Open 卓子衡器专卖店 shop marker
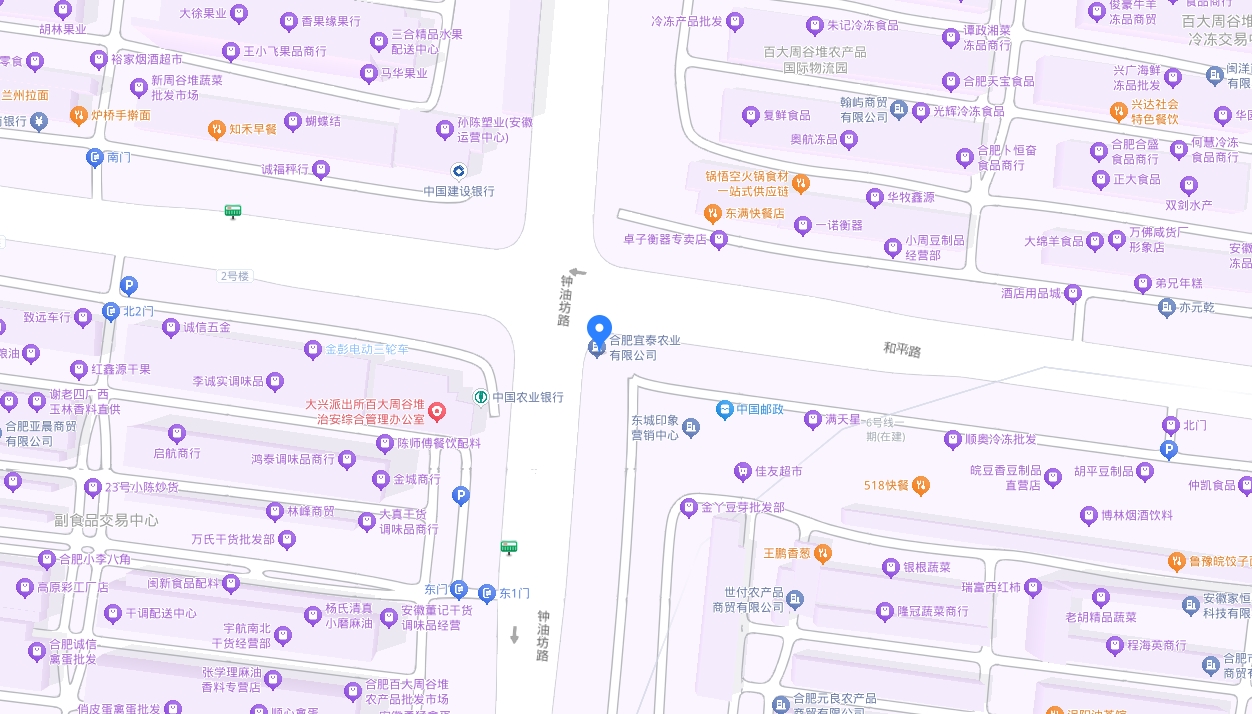Viewport: 1252px width, 714px height. coord(718,240)
